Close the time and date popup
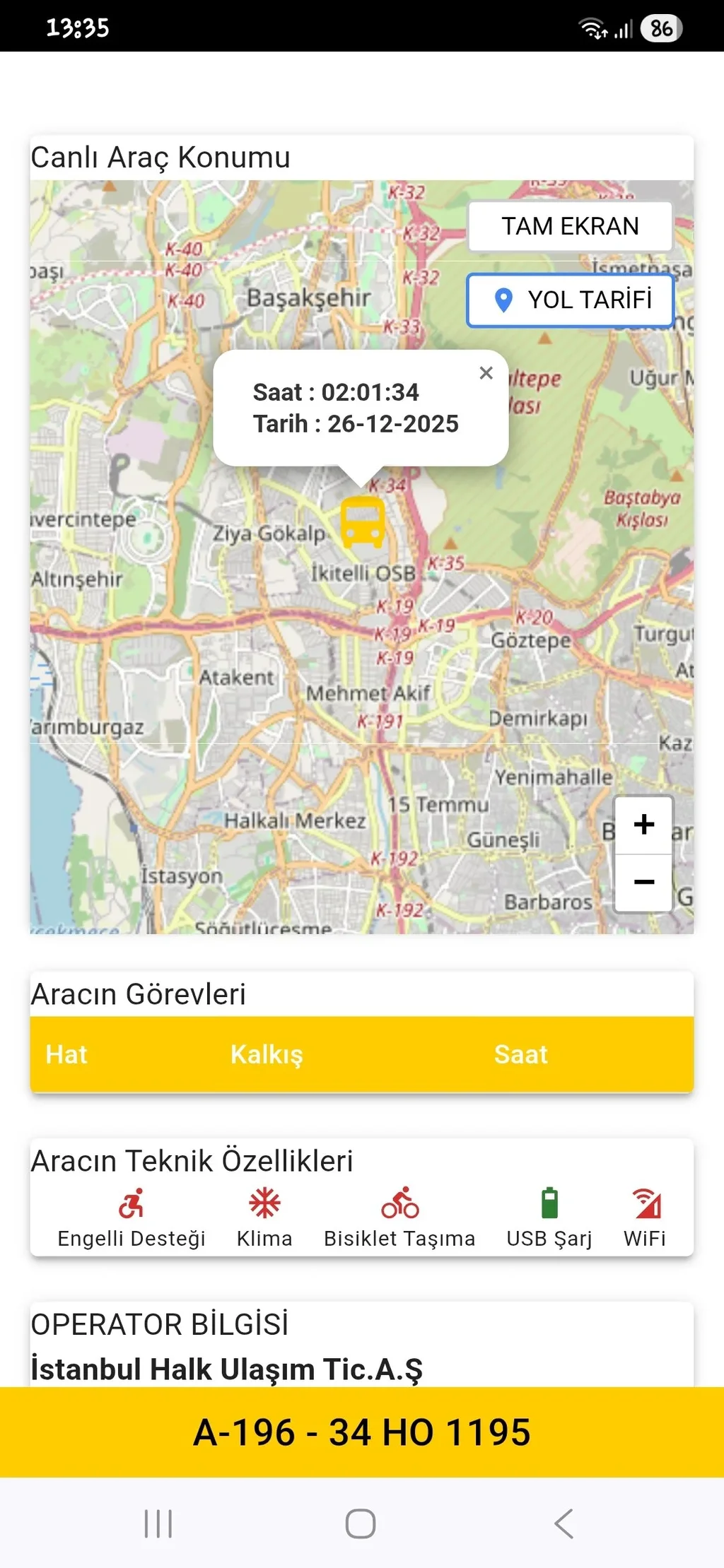 pos(486,373)
